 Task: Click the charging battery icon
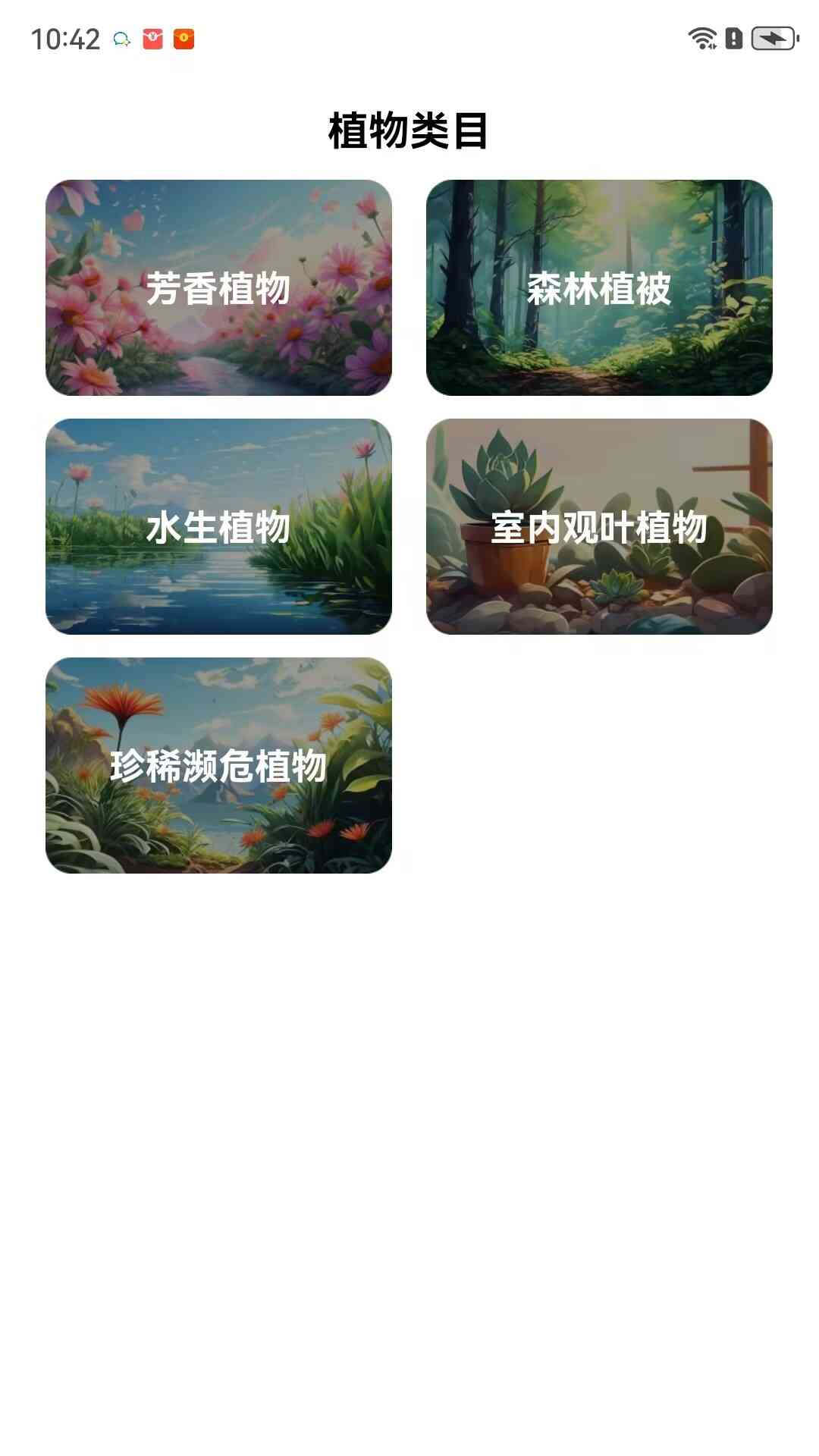tap(772, 38)
